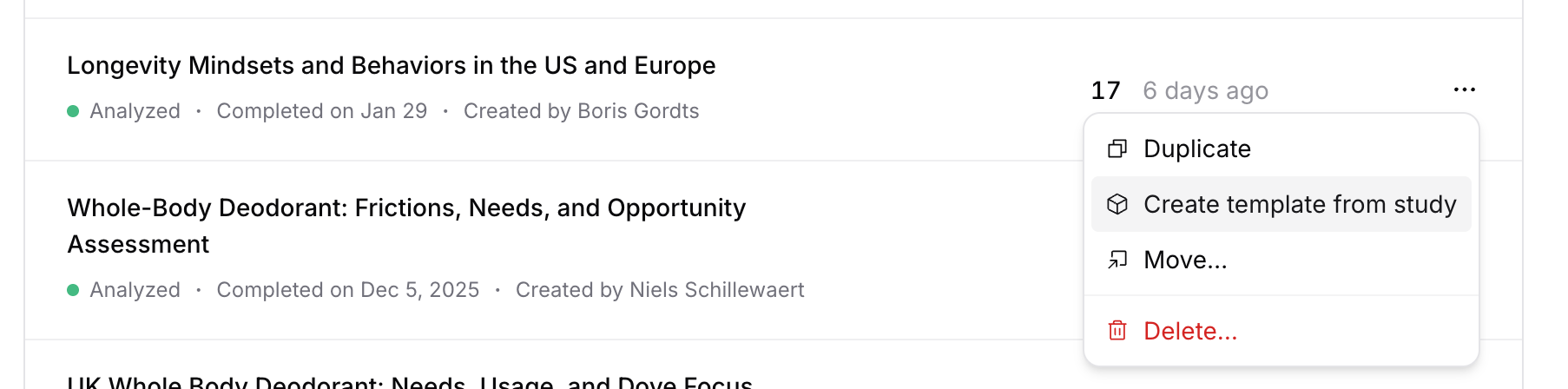Tap Delete in the dropdown menu
1568x389 pixels.
coord(1189,331)
